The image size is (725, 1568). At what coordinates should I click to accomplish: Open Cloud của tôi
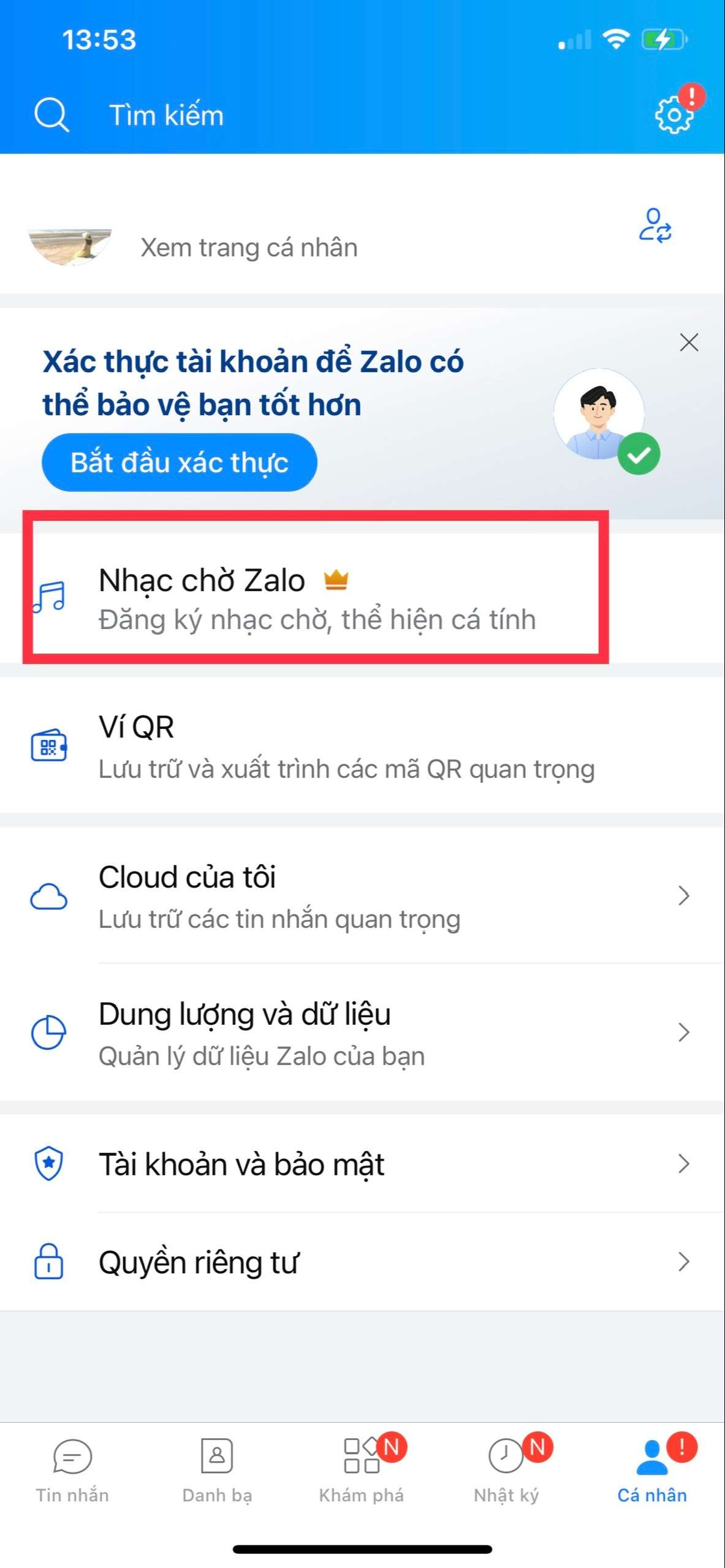(362, 896)
